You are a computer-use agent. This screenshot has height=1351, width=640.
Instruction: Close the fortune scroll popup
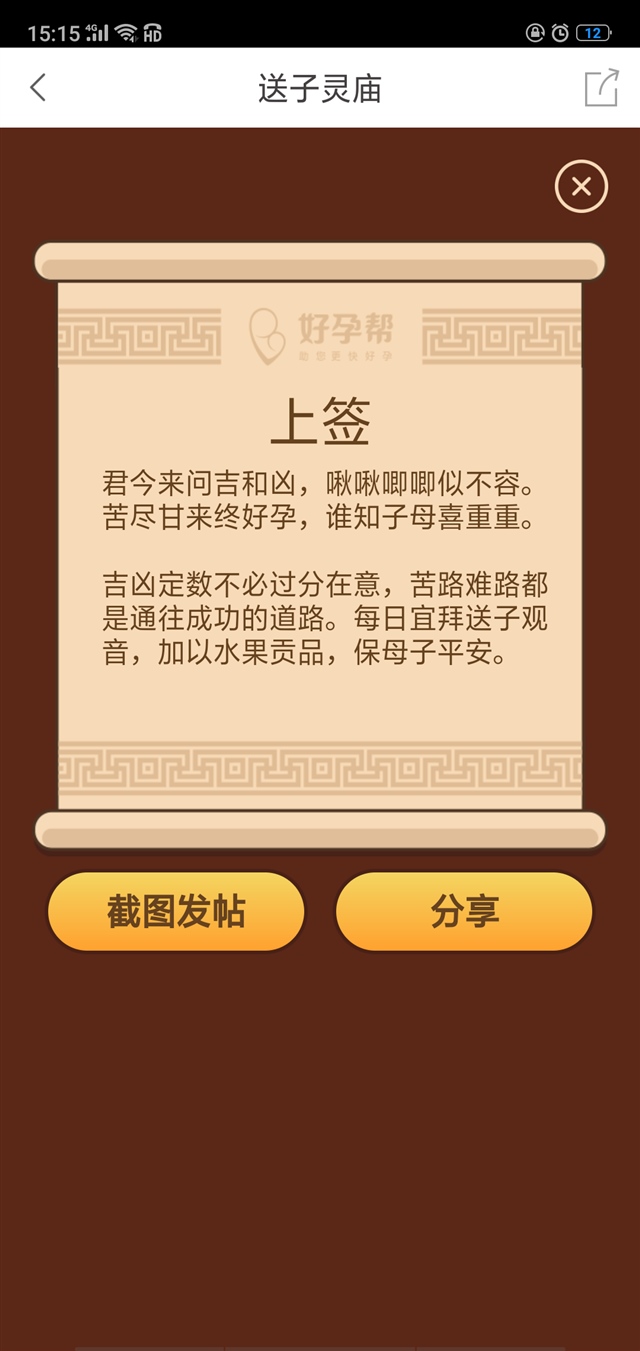point(581,186)
